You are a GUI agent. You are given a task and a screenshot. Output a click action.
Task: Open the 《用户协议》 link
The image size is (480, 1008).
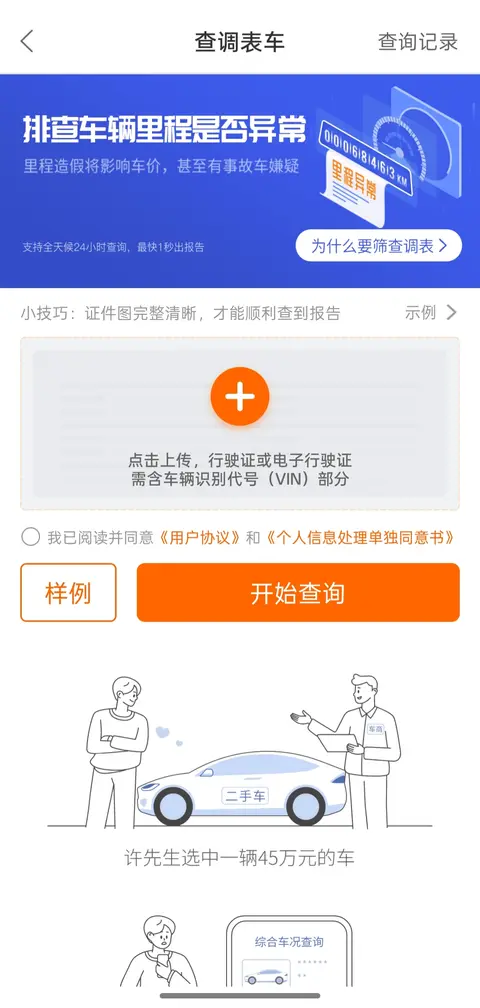tap(200, 537)
